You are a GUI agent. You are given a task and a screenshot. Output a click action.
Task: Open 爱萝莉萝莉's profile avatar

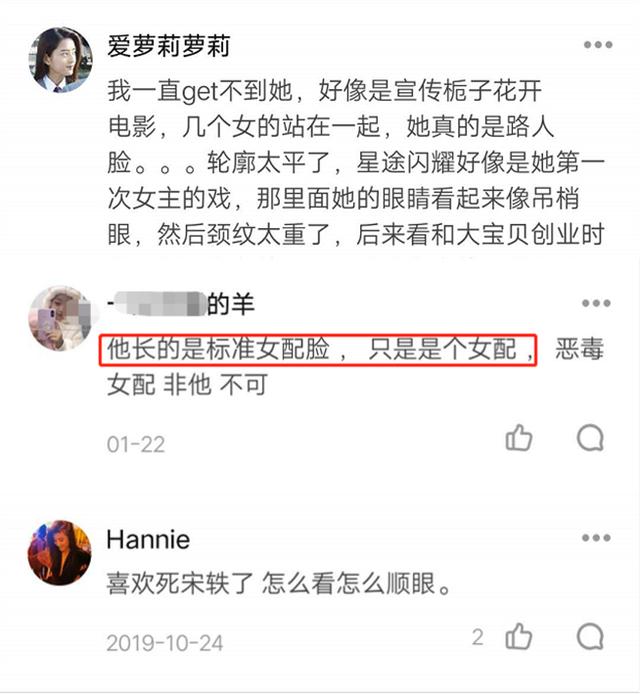[x=59, y=59]
